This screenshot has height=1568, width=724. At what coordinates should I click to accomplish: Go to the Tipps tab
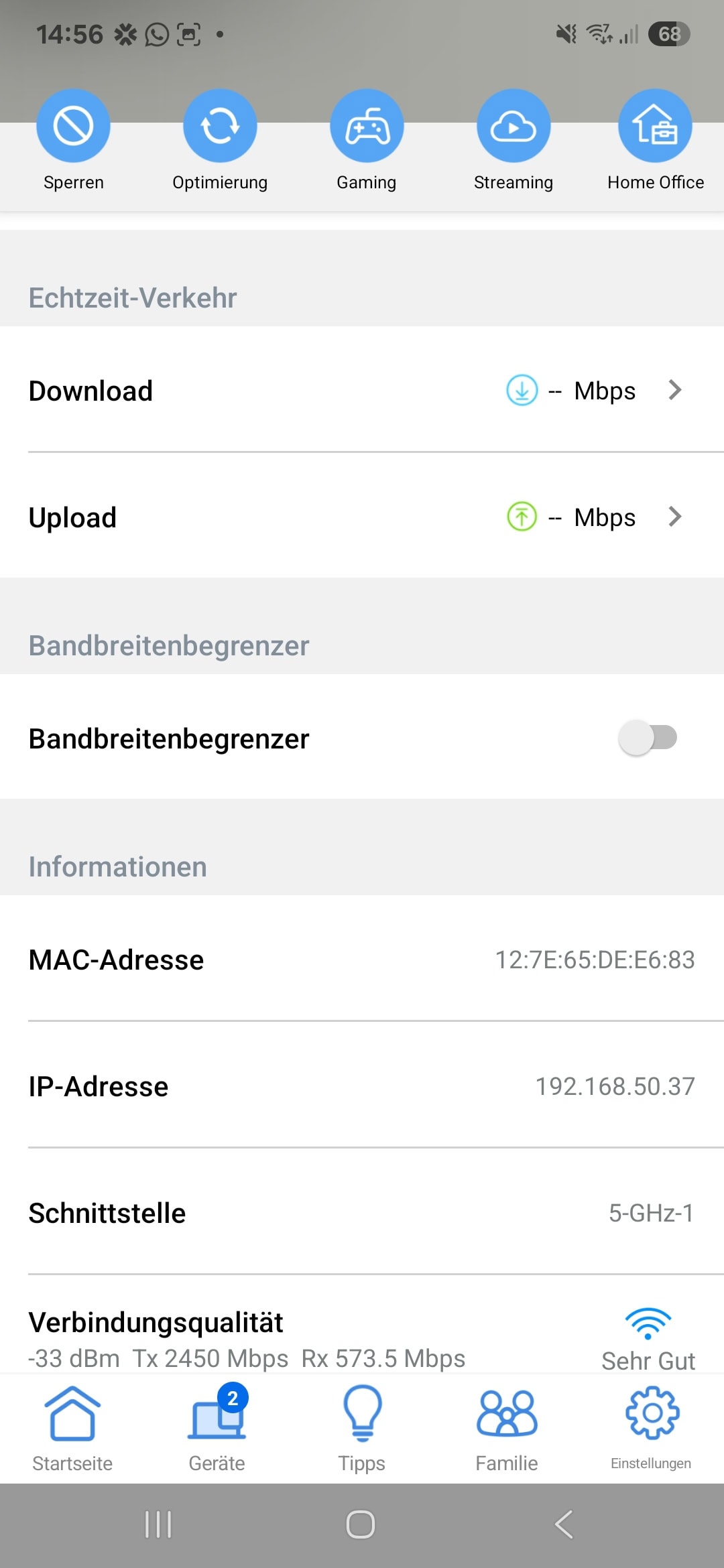pos(362,1429)
